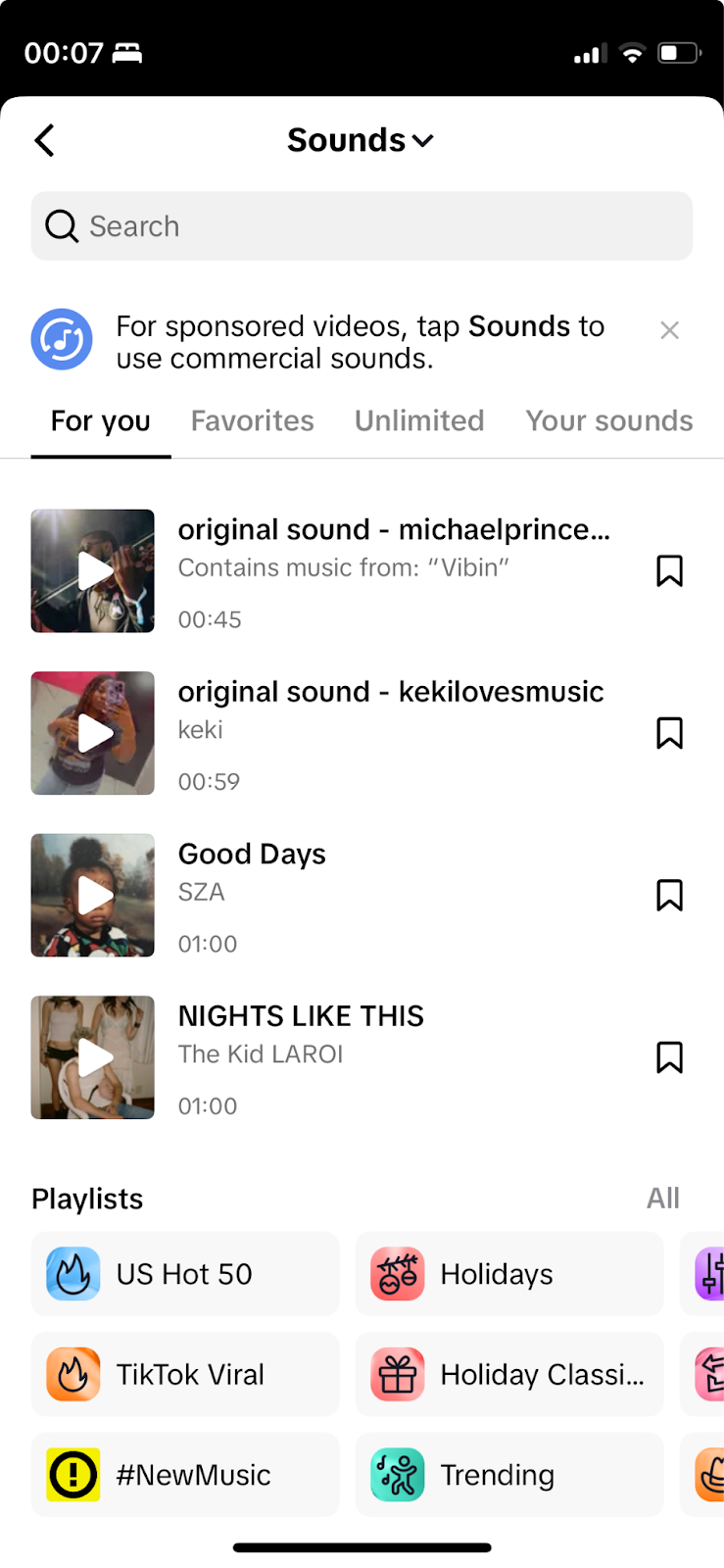This screenshot has width=724, height=1568.
Task: Open the Holidays playlist
Action: click(x=508, y=1274)
